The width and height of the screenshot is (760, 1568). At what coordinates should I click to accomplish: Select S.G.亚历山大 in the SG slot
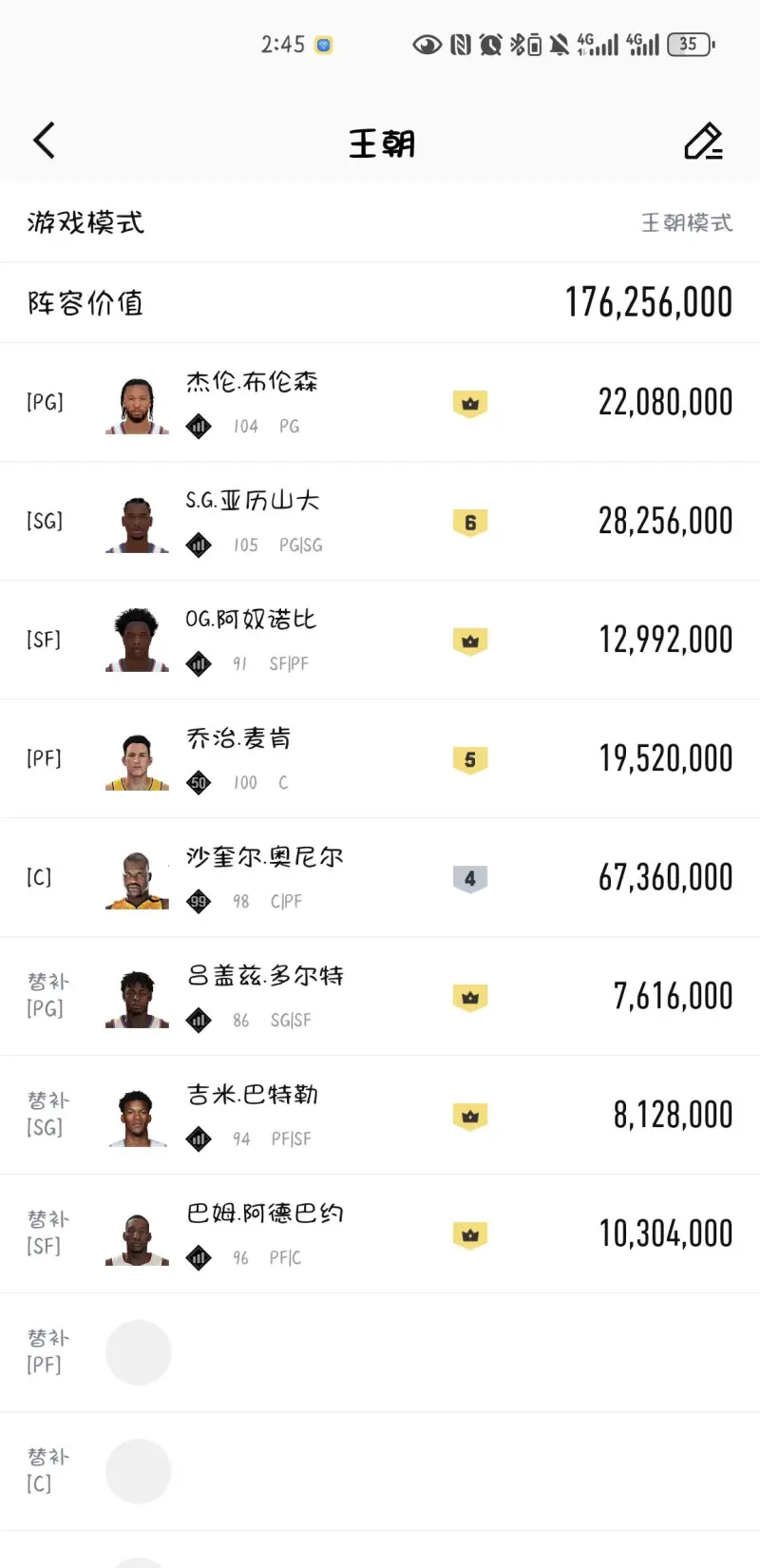(380, 522)
